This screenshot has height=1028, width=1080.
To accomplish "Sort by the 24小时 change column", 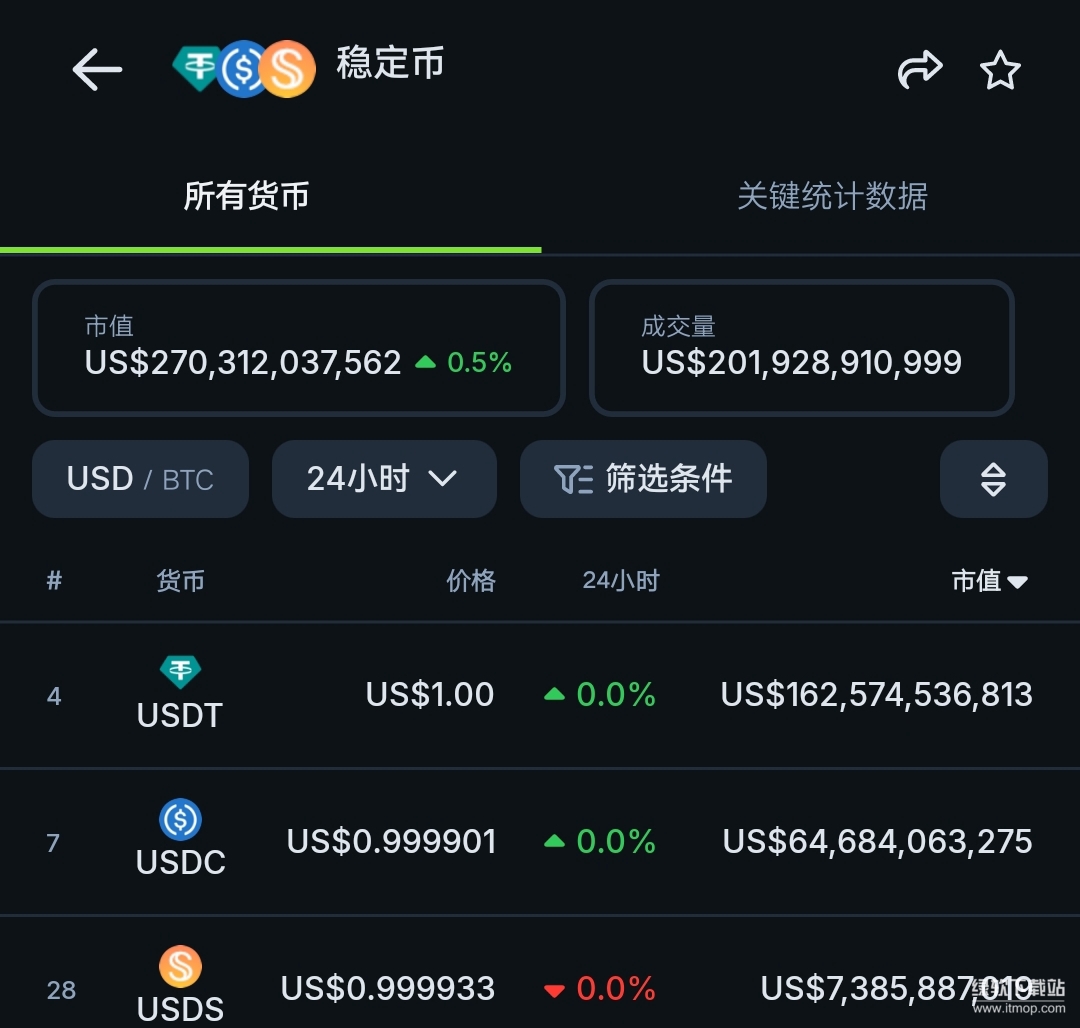I will click(621, 581).
